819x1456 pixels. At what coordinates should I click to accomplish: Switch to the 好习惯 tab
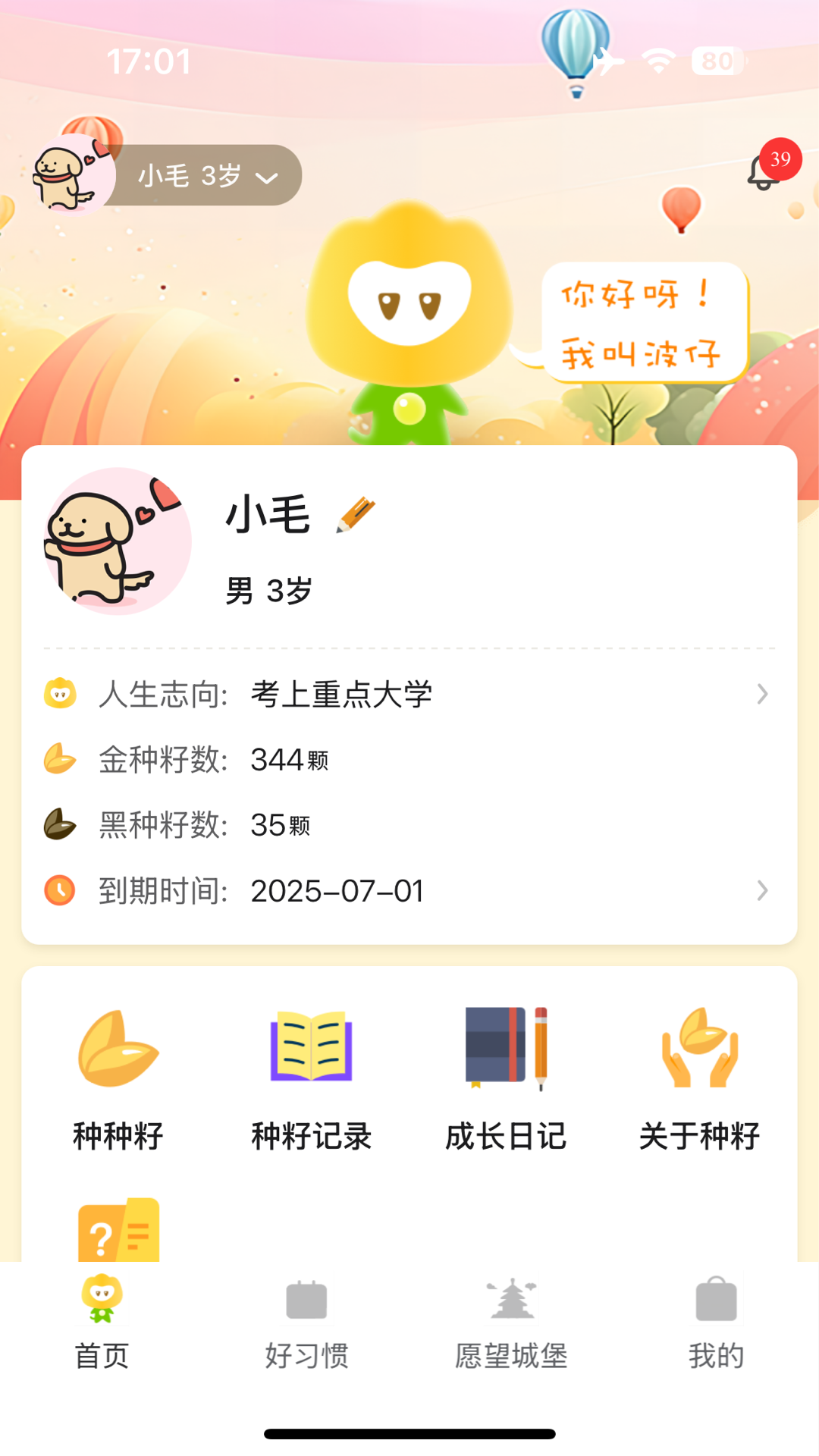tap(306, 1335)
